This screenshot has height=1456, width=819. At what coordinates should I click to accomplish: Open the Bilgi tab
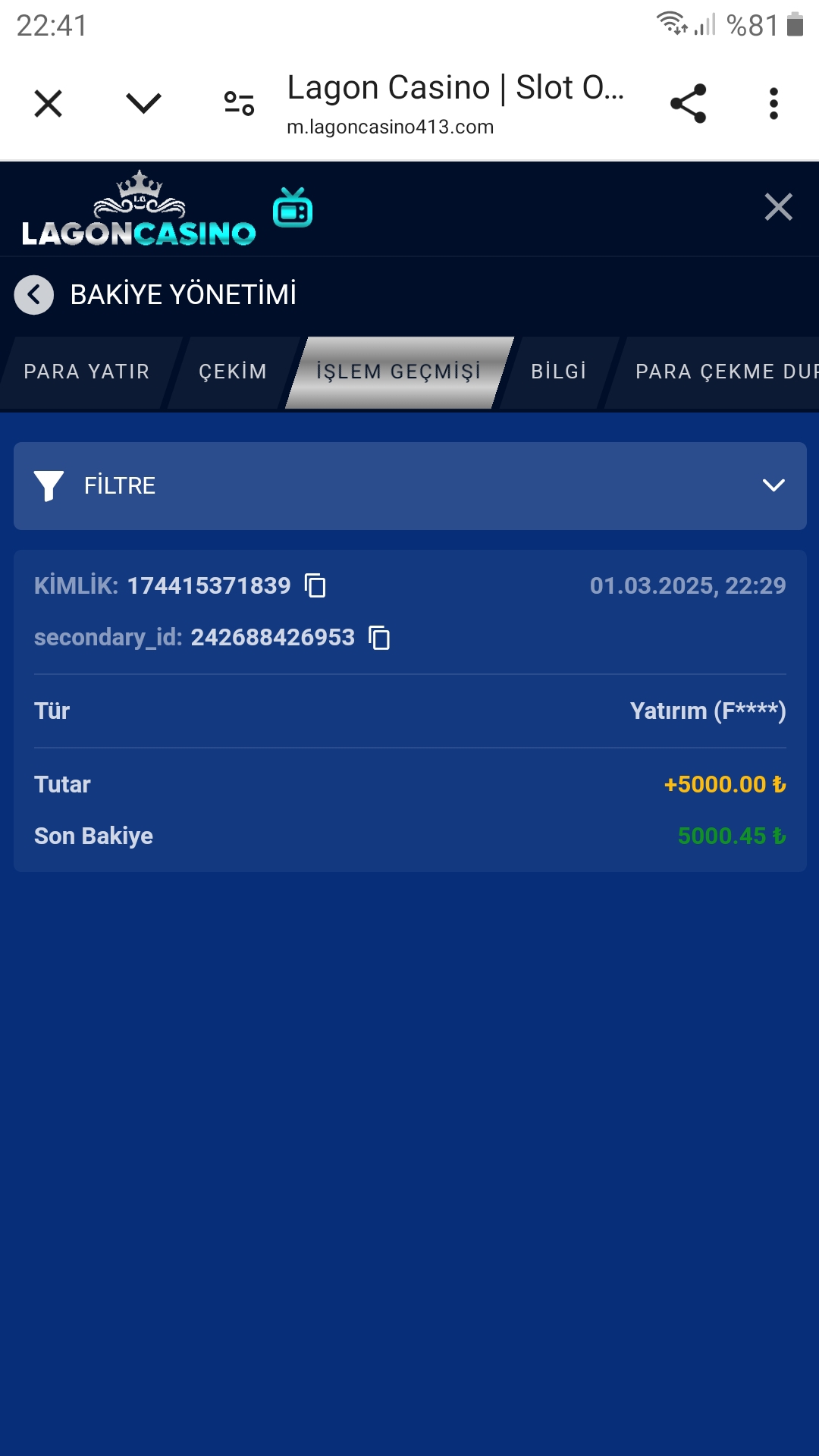tap(559, 372)
